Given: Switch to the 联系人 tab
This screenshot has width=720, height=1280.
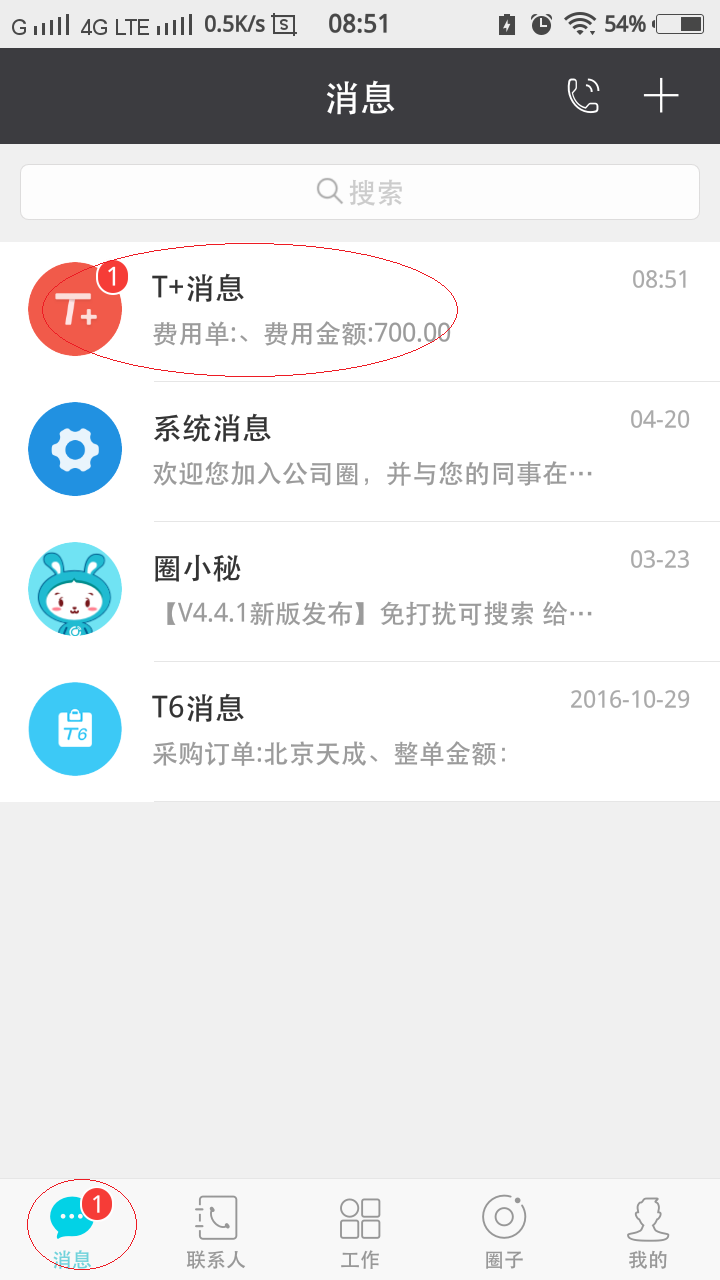Looking at the screenshot, I should 215,1230.
